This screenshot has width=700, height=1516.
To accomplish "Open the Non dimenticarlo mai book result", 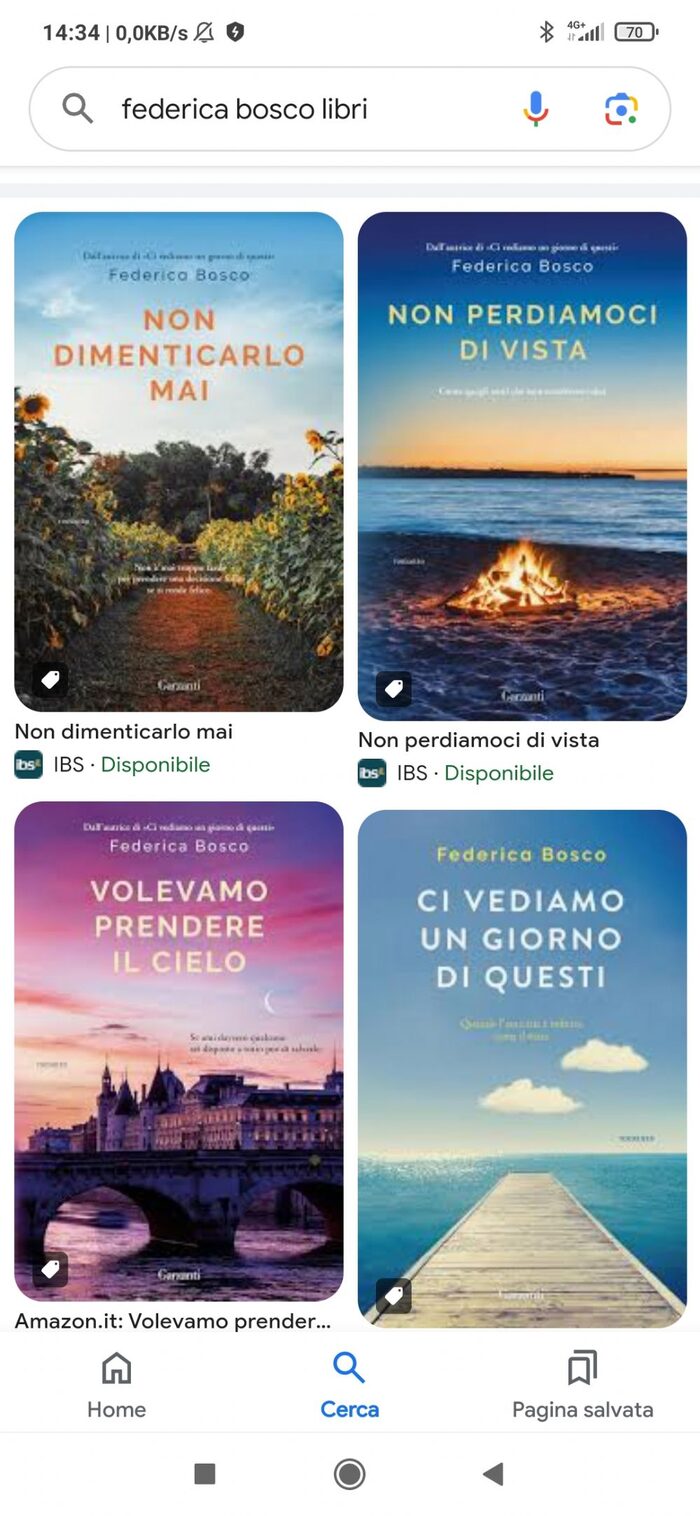I will click(x=179, y=461).
